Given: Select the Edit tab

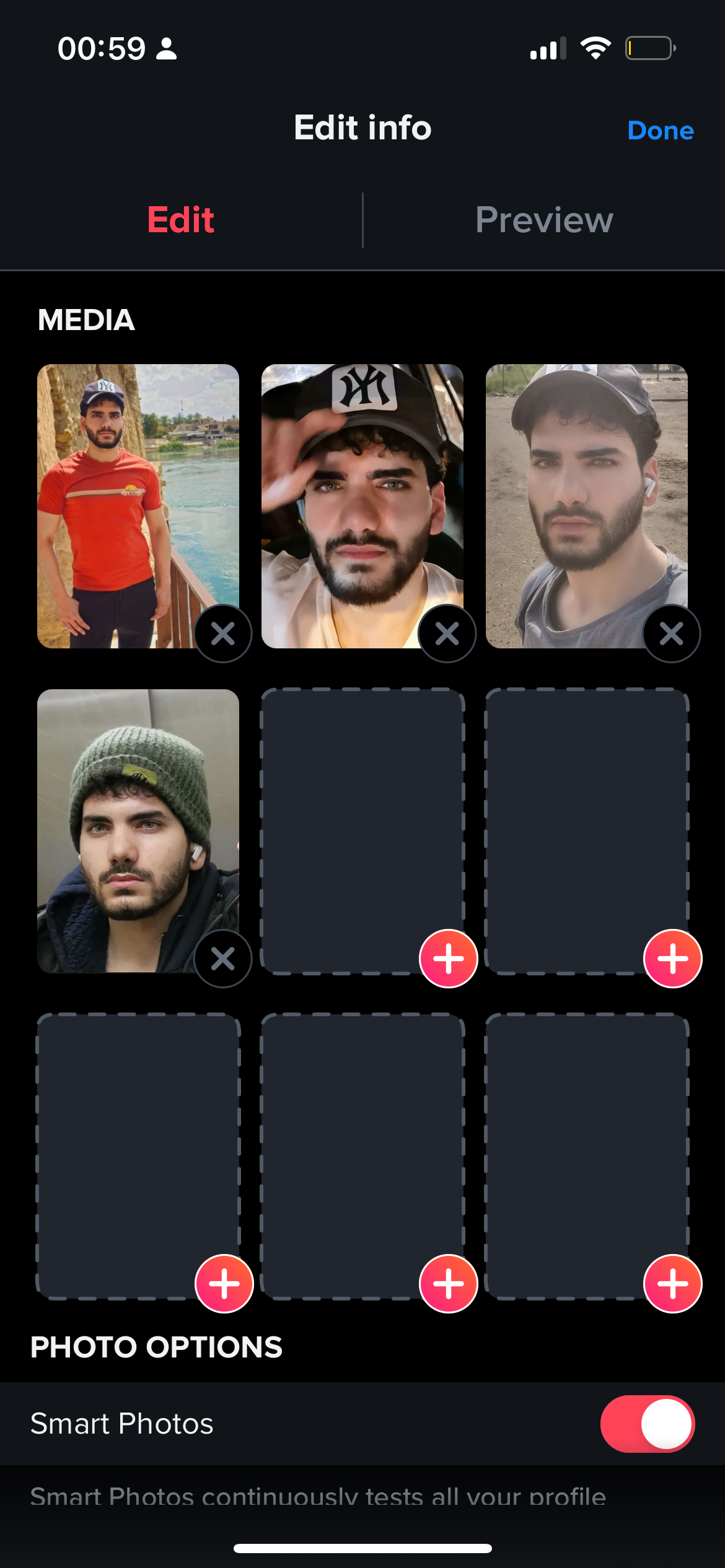Looking at the screenshot, I should [x=181, y=220].
